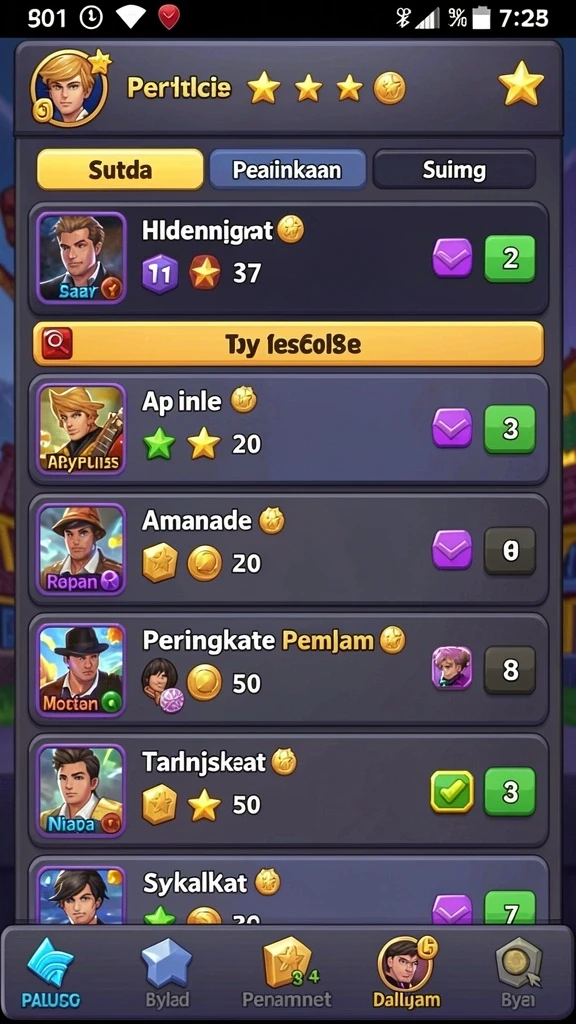This screenshot has width=576, height=1024.
Task: Toggle the green checkmark on Tarlnjskeat
Action: click(452, 792)
